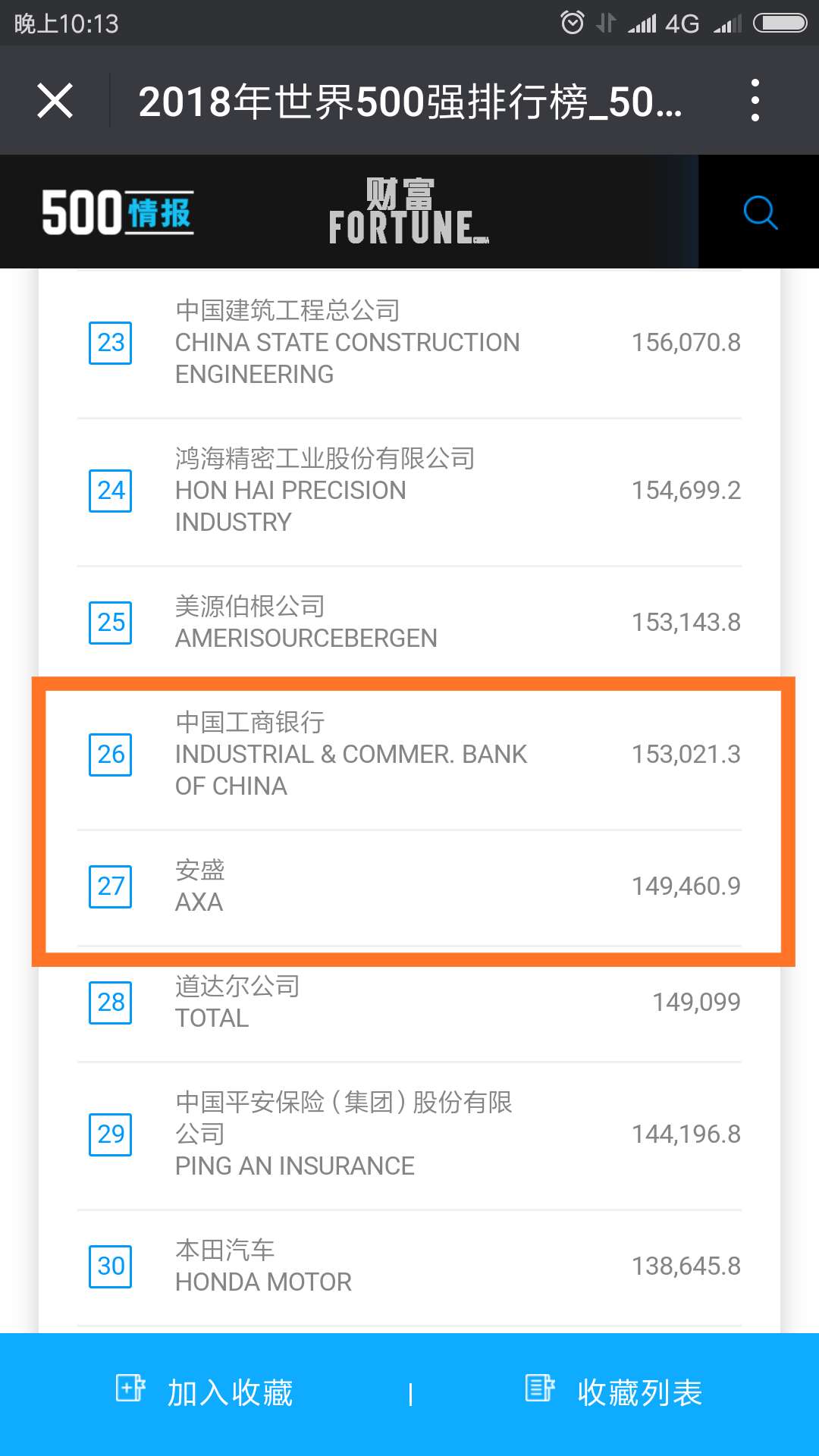
Task: Open the three-dot overflow menu
Action: point(755,101)
